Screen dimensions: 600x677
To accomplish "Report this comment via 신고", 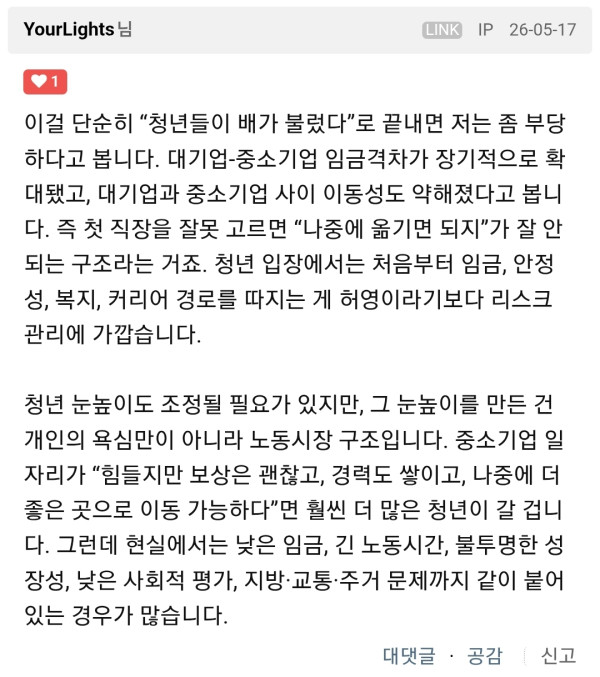I will pos(559,655).
